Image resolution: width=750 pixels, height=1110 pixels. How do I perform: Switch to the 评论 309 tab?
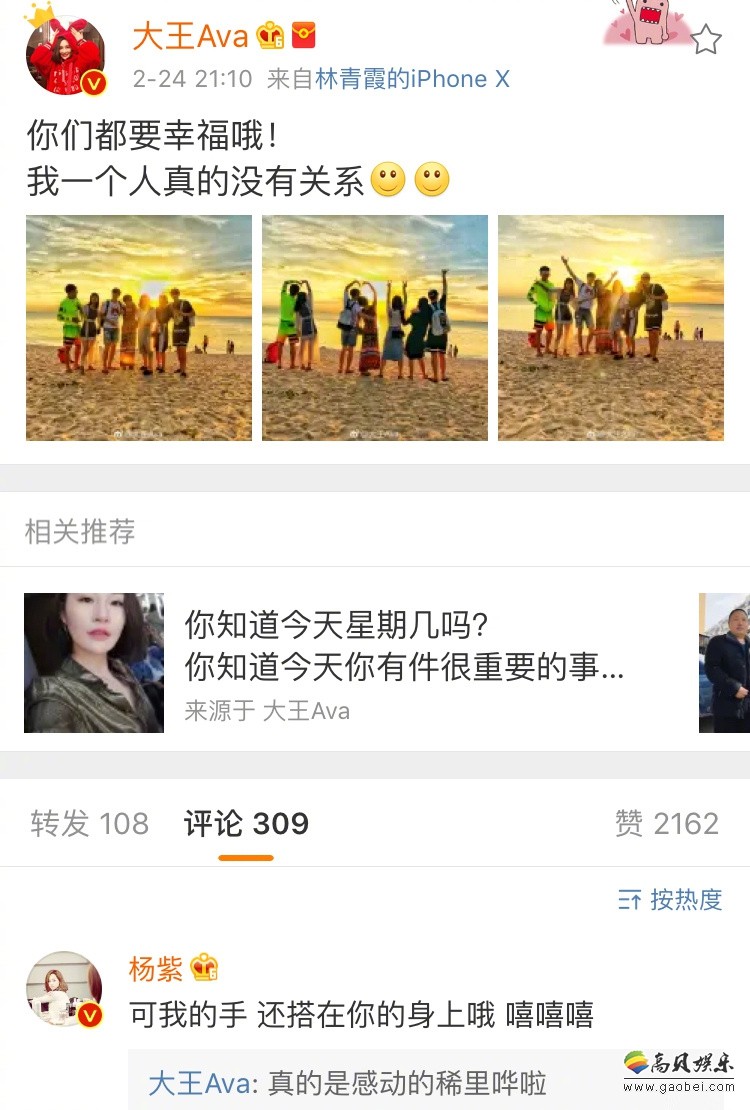(x=246, y=824)
